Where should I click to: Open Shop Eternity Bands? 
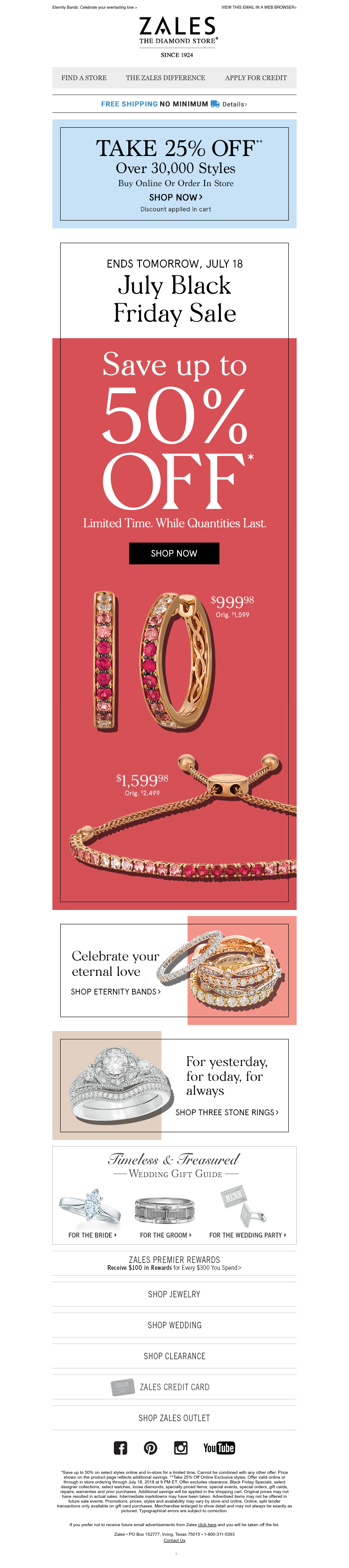coord(116,991)
